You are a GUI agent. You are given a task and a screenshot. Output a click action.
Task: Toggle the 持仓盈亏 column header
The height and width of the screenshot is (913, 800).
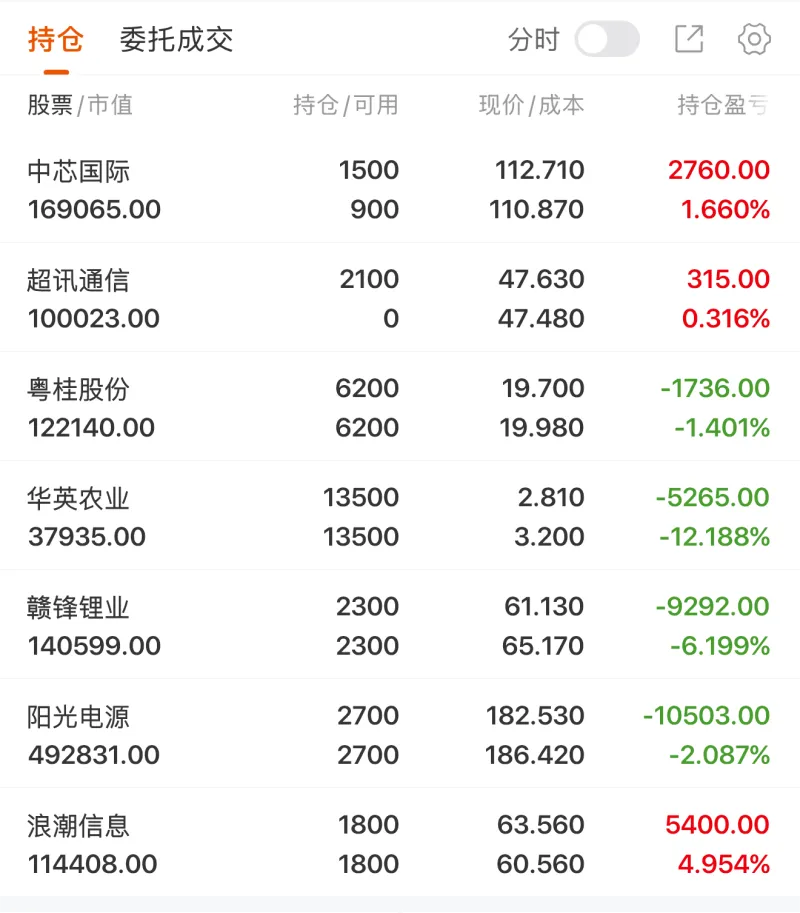[x=722, y=105]
